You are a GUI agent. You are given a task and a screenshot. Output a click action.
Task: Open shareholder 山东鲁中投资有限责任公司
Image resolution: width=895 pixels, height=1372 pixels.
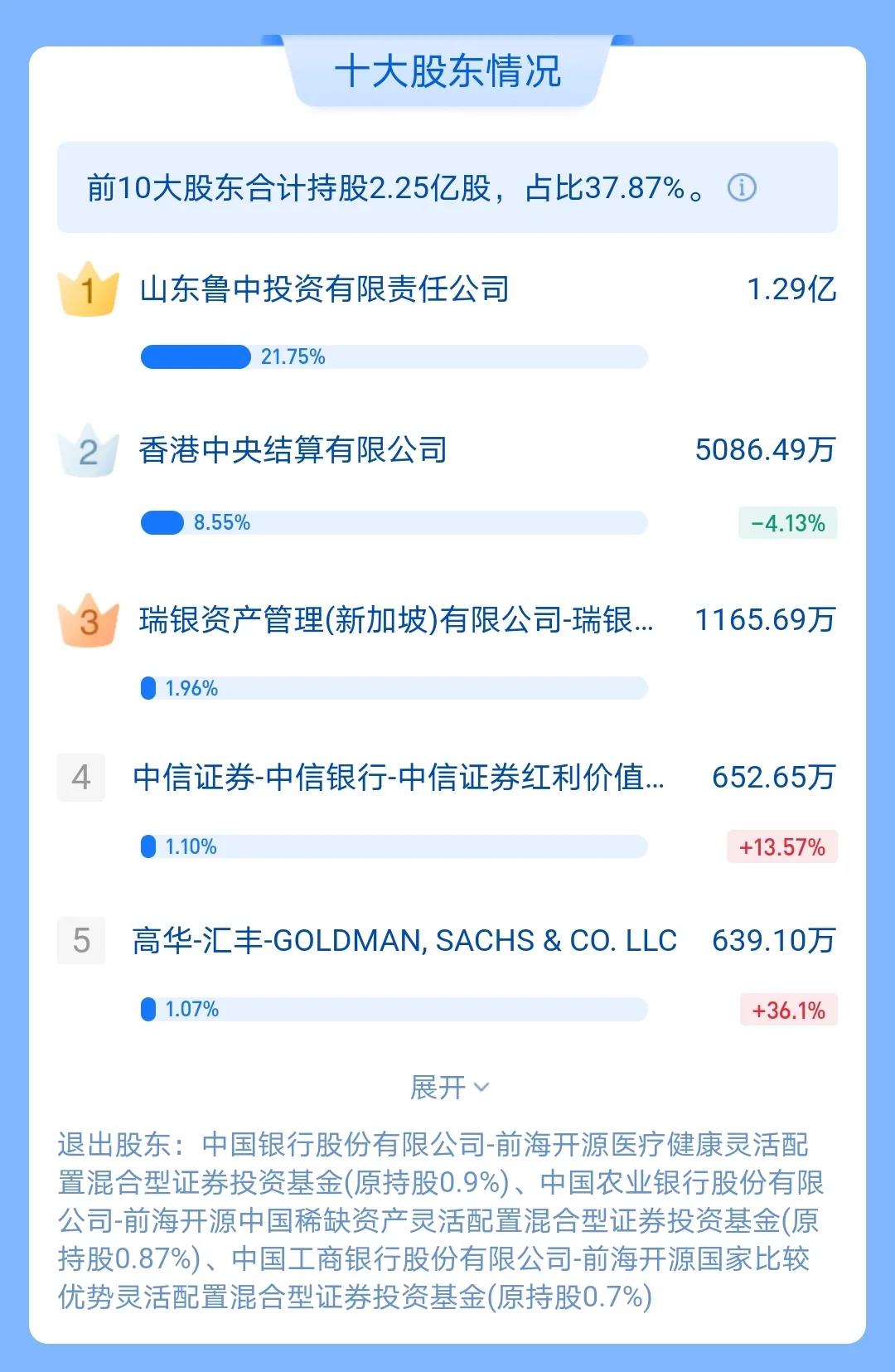324,289
